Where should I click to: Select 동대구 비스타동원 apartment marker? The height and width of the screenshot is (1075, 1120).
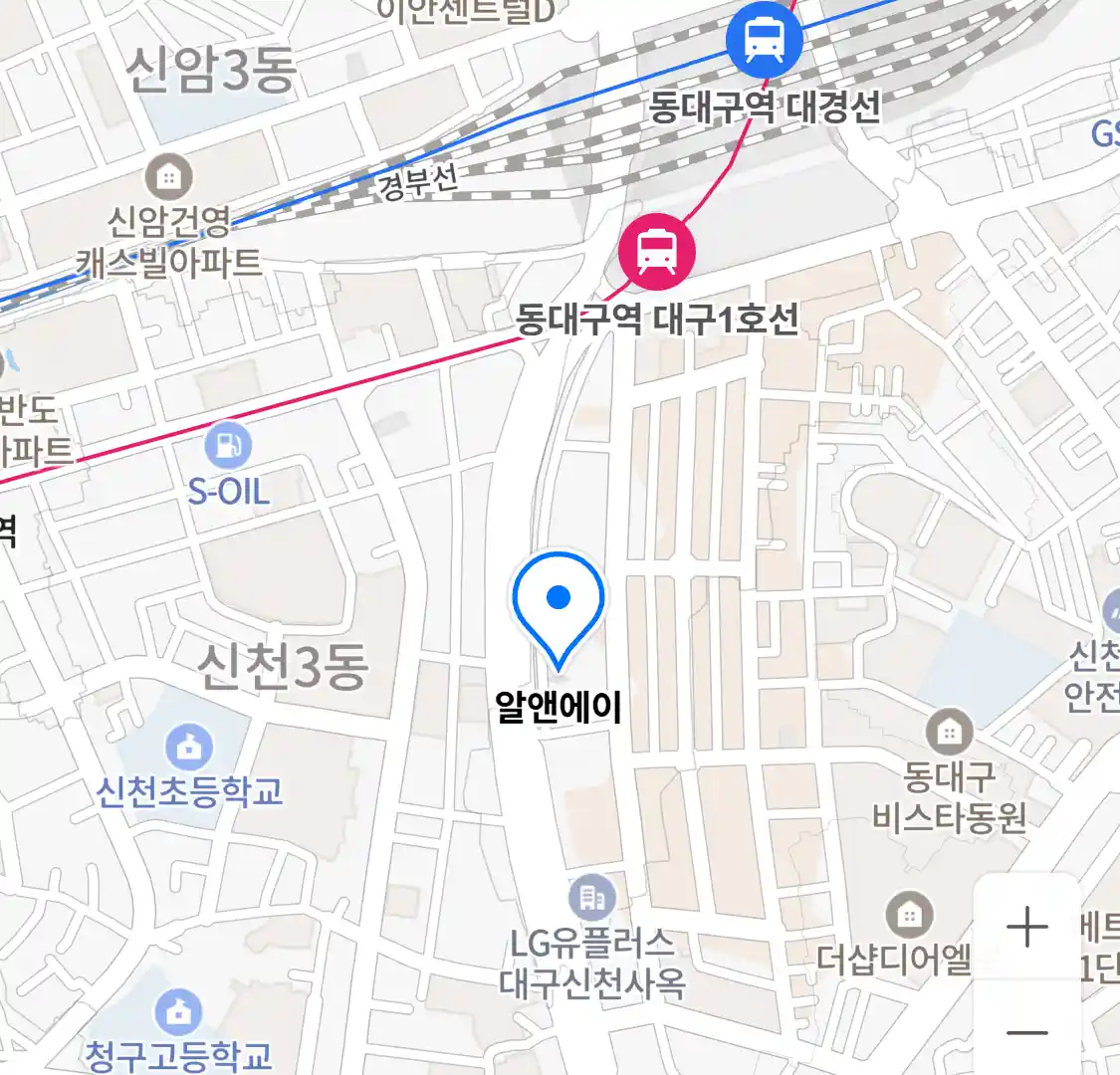[x=949, y=734]
